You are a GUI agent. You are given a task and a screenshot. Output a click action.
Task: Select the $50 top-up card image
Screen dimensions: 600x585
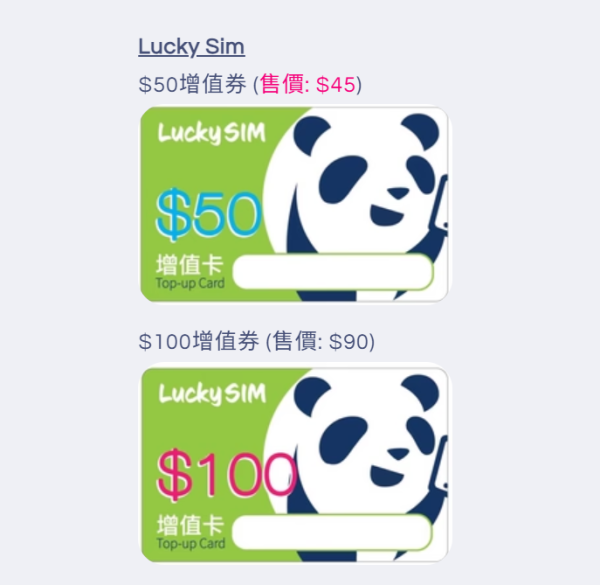point(295,204)
